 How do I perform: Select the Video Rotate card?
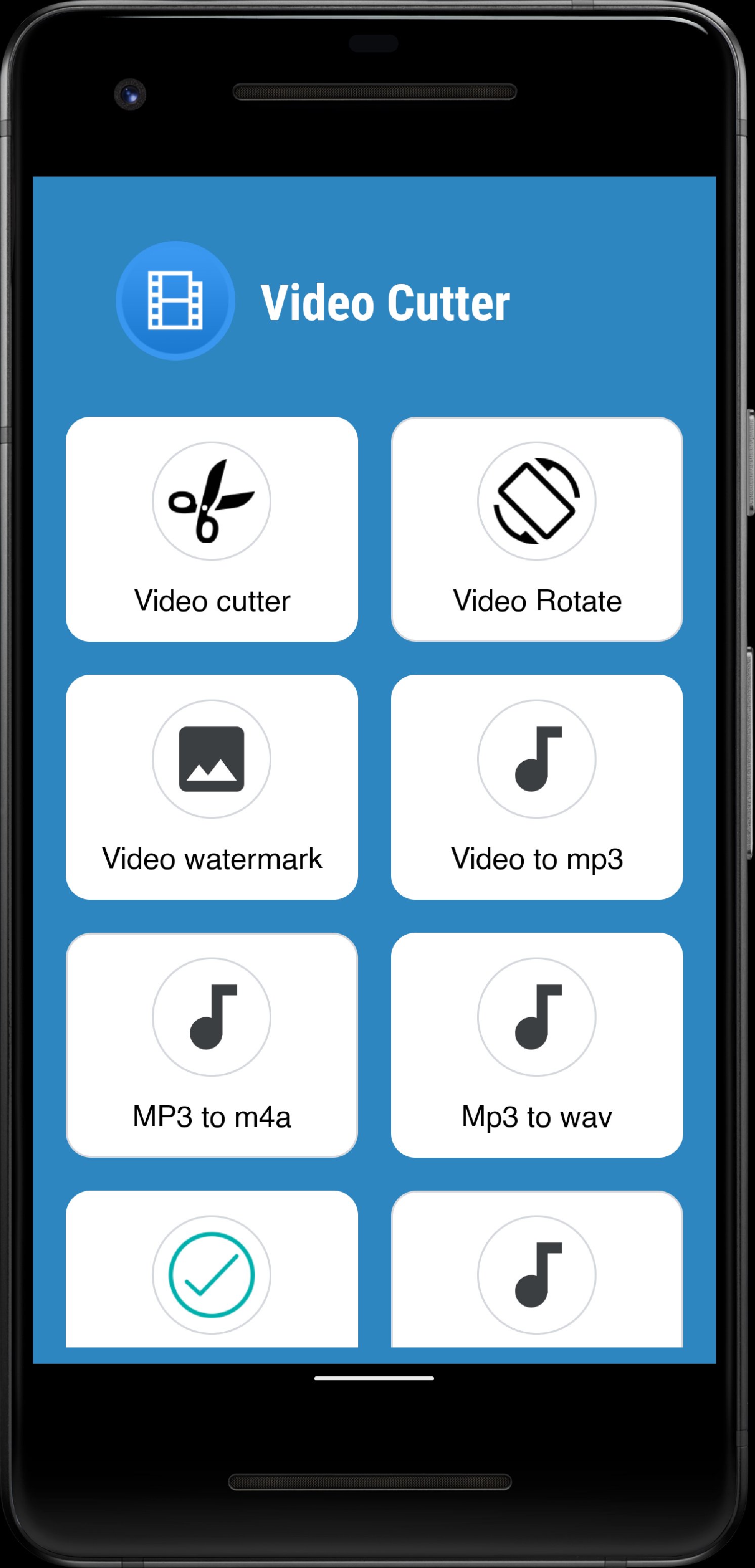pos(536,529)
